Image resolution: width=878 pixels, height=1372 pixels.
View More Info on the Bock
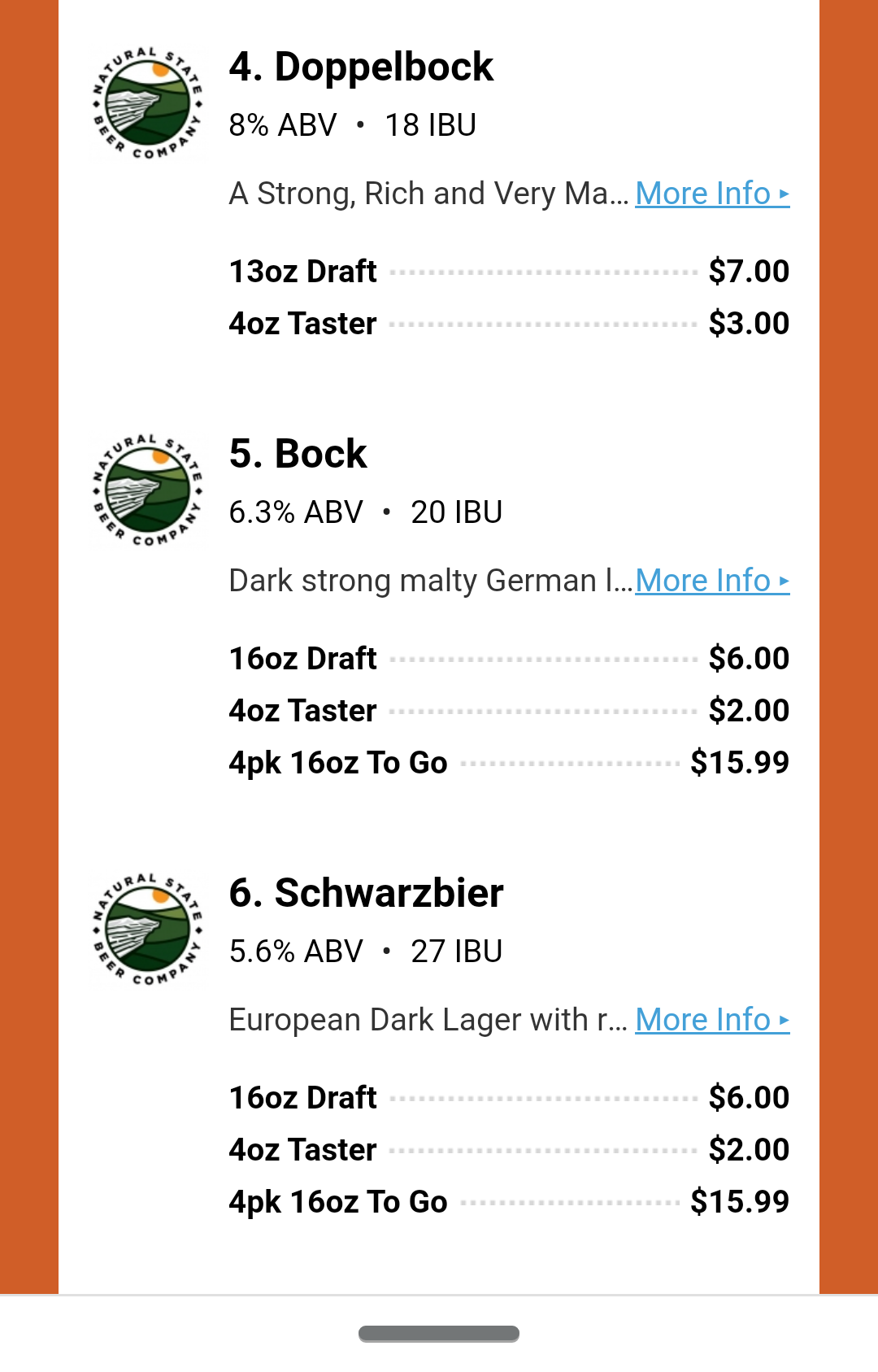click(711, 581)
